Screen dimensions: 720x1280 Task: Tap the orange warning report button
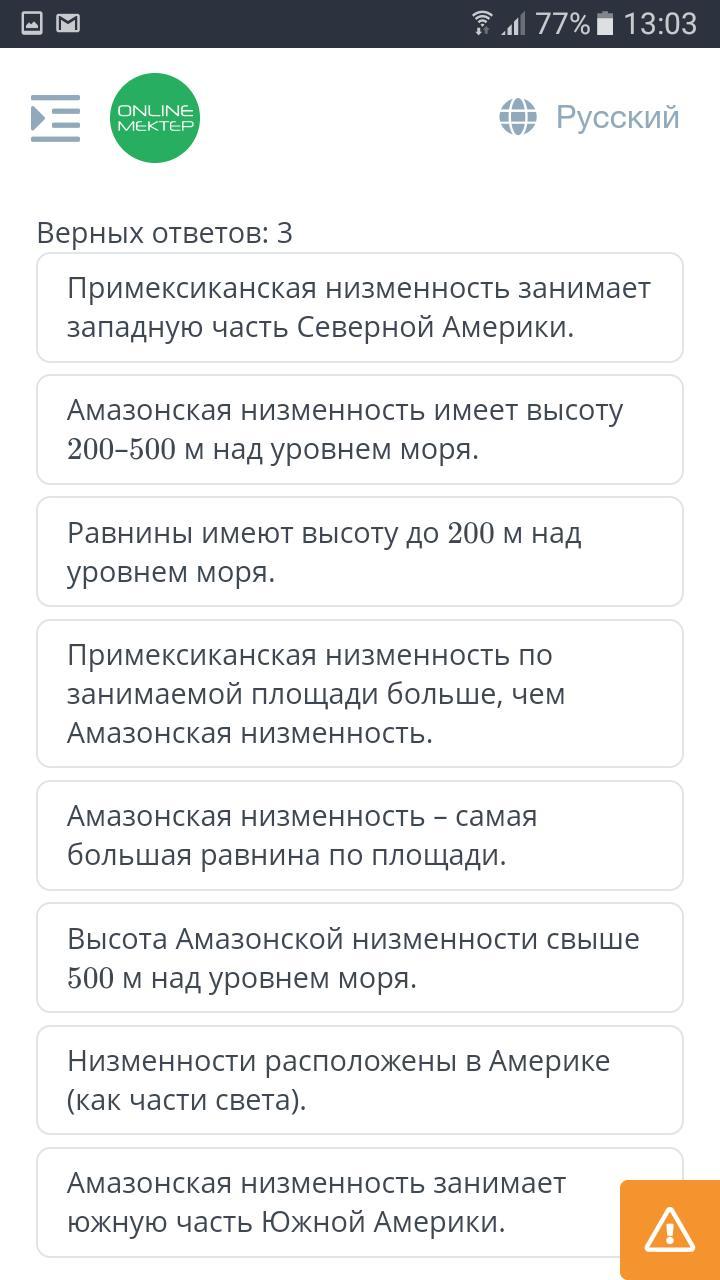669,1229
